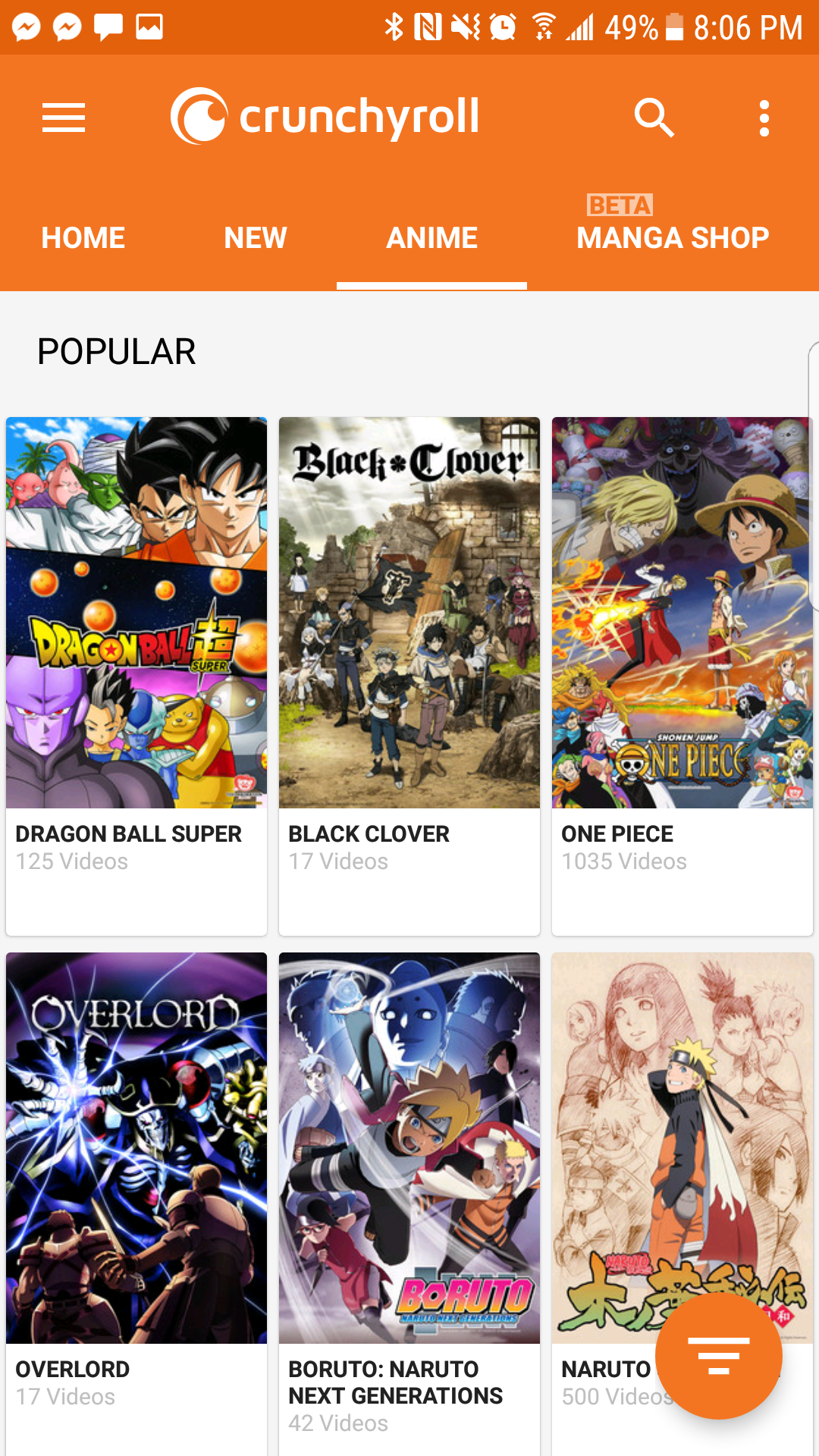Image resolution: width=819 pixels, height=1456 pixels.
Task: Open the three-dot overflow menu
Action: click(764, 118)
